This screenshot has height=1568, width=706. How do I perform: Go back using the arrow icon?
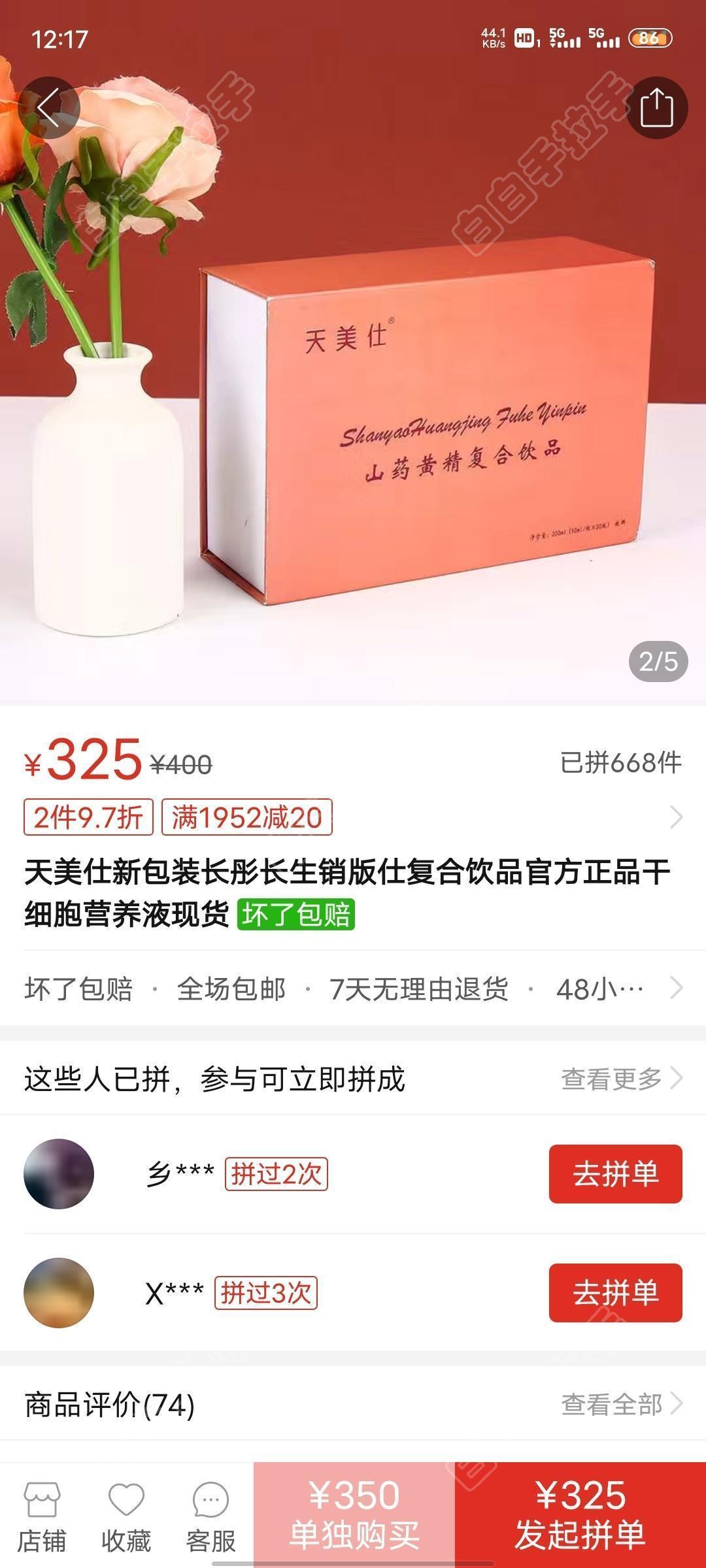[x=49, y=108]
